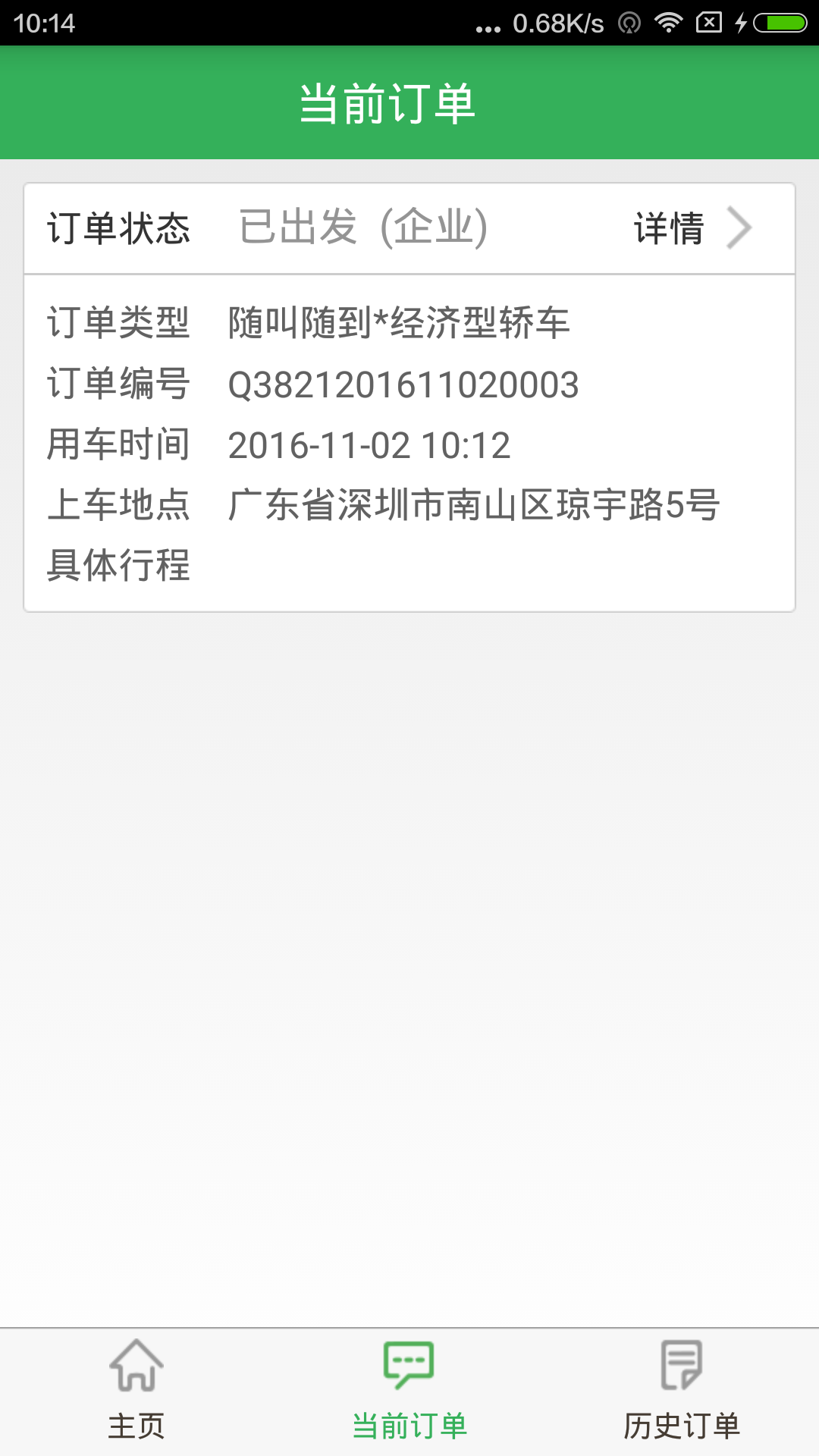Select the 当前订单 tab
The height and width of the screenshot is (1456, 819).
(409, 1392)
